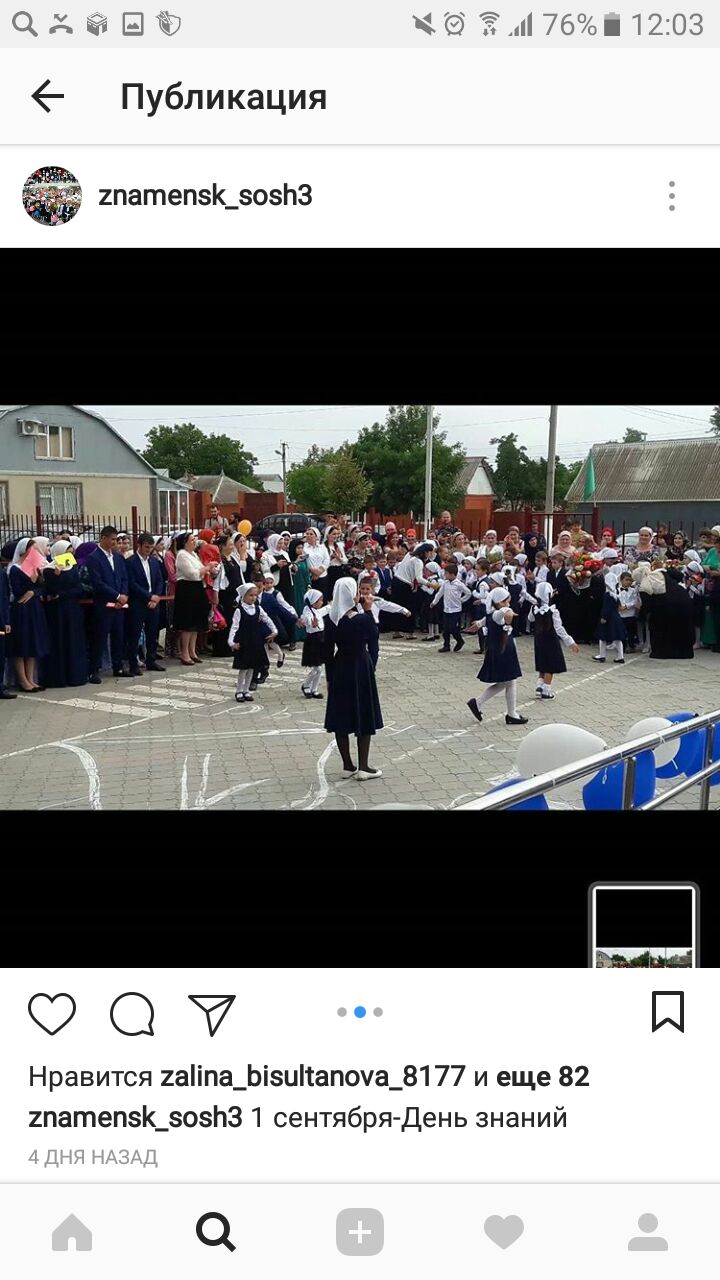Like the znamensk_sosh3 post

[52, 1014]
